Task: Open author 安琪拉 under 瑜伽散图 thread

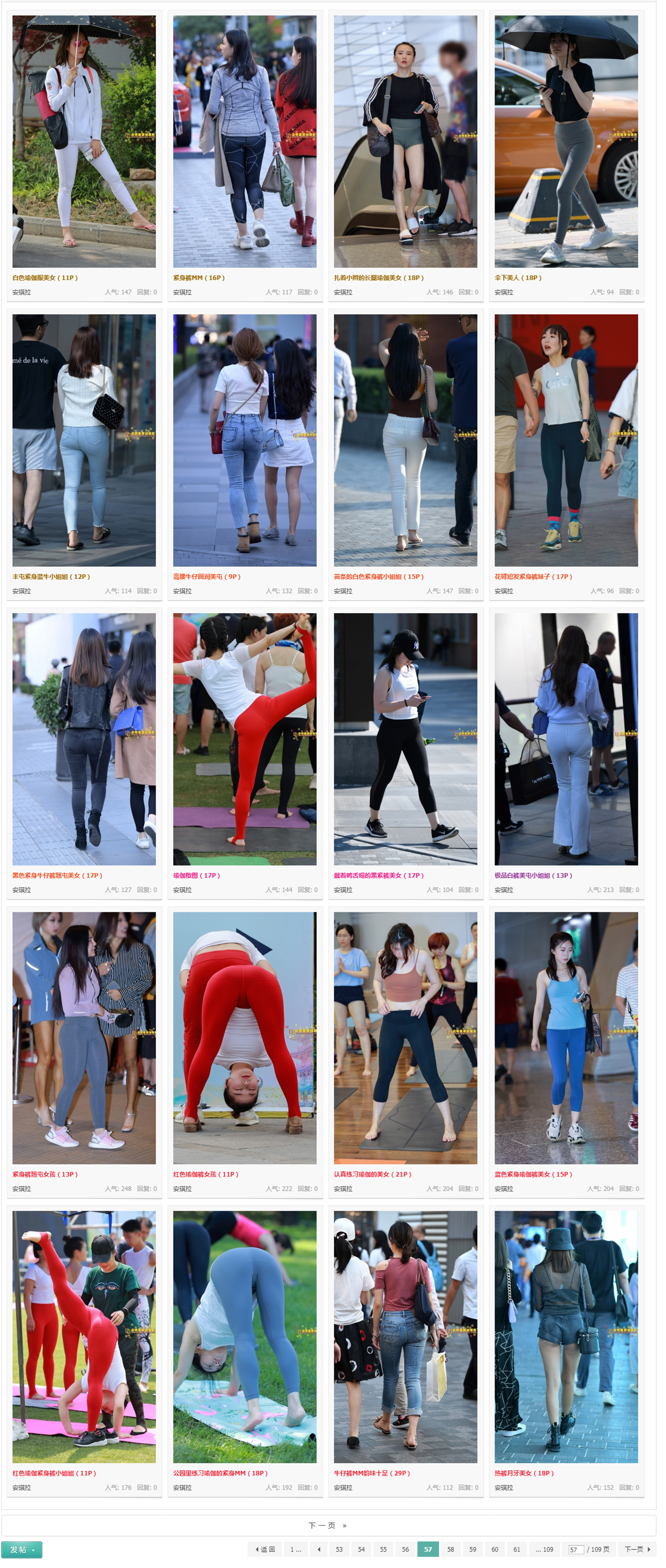Action: pyautogui.click(x=182, y=890)
